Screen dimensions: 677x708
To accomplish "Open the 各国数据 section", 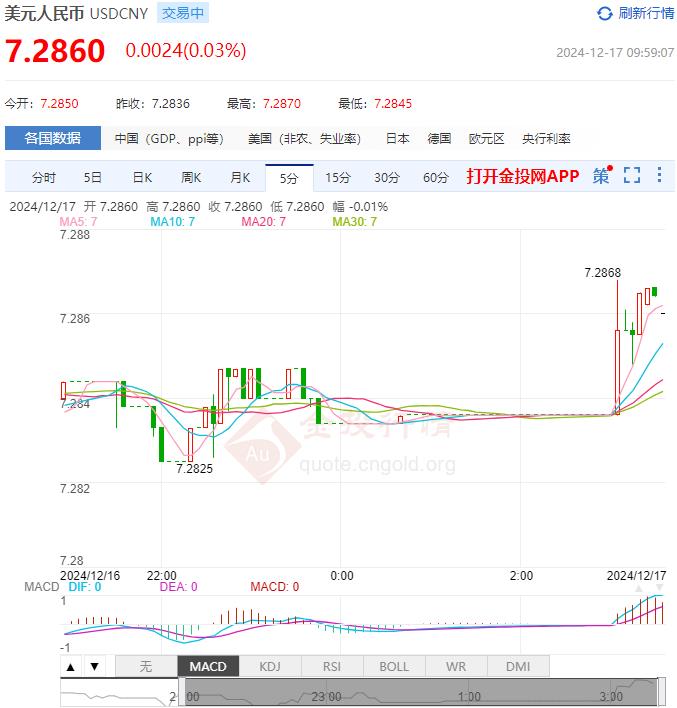I will tap(53, 138).
